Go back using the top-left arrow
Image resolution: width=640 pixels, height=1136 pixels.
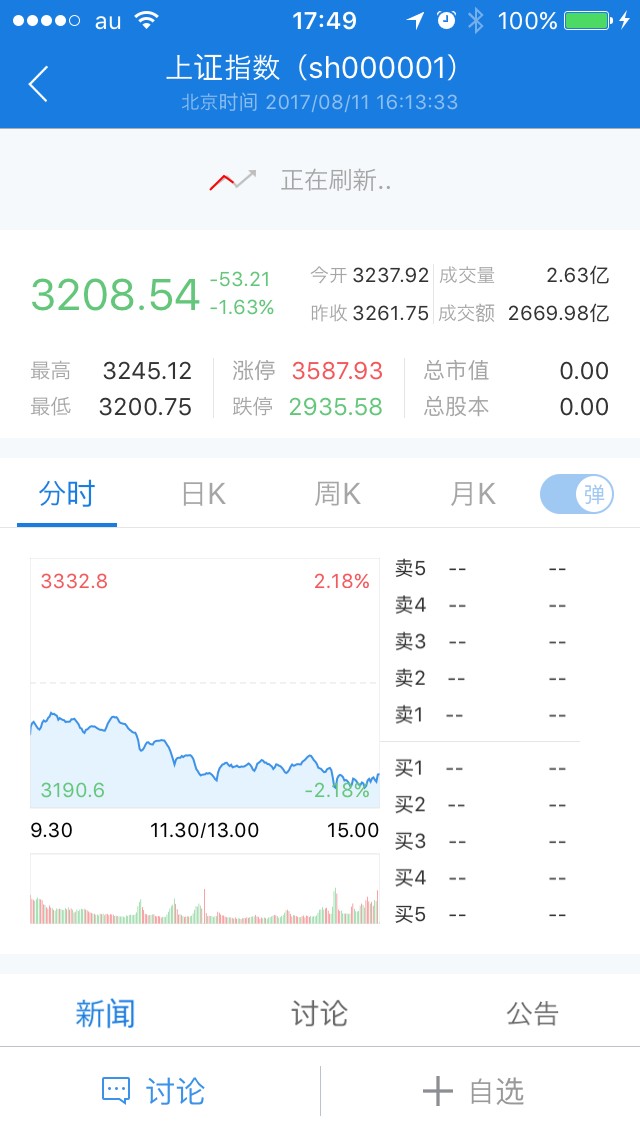[x=38, y=84]
